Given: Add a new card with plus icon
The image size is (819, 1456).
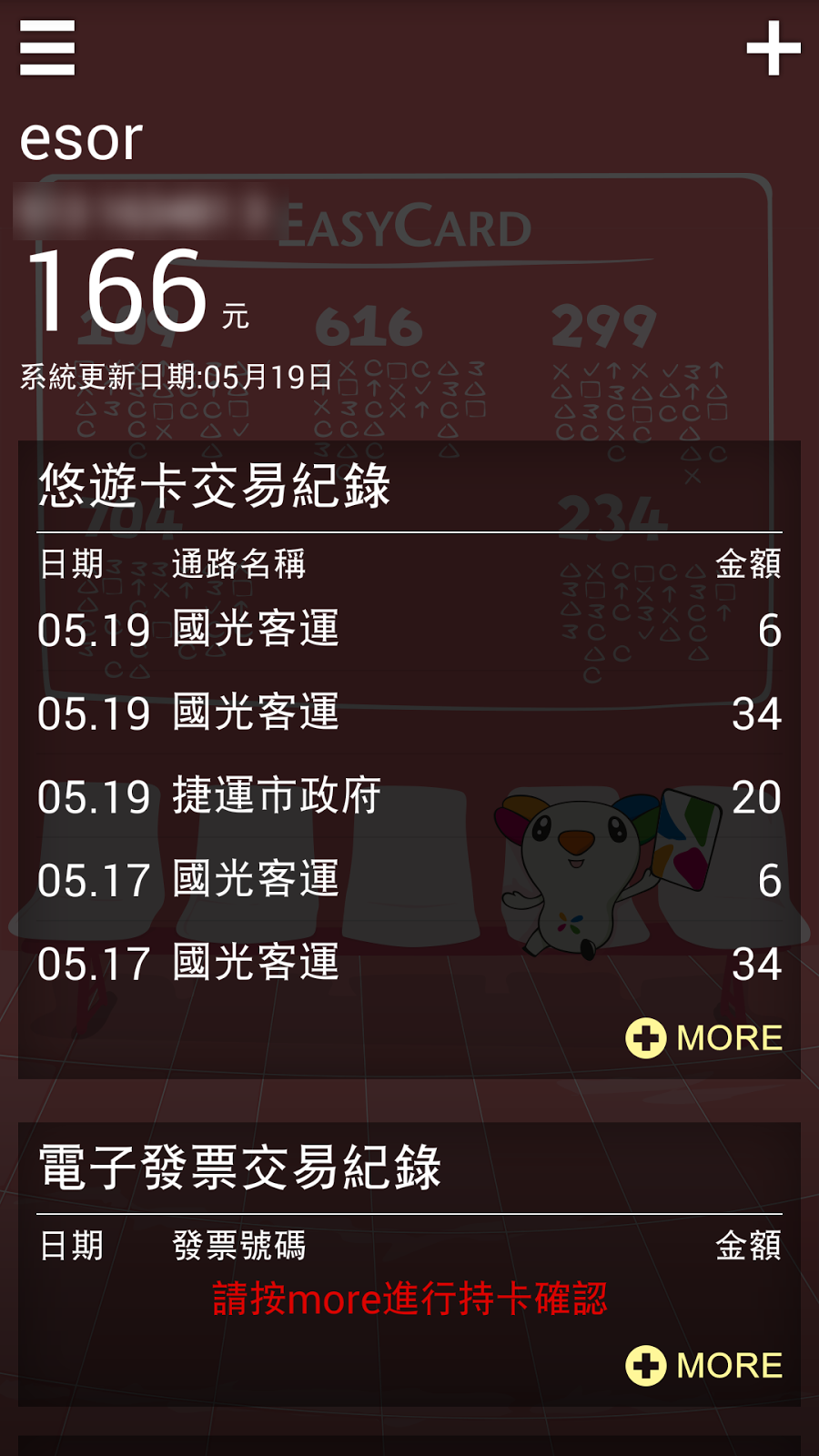Looking at the screenshot, I should coord(773,48).
